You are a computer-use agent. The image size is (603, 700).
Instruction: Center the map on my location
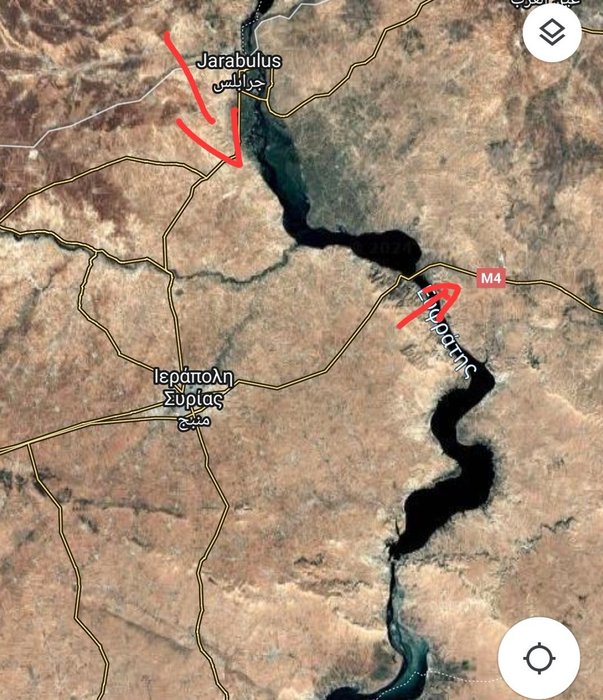[540, 658]
